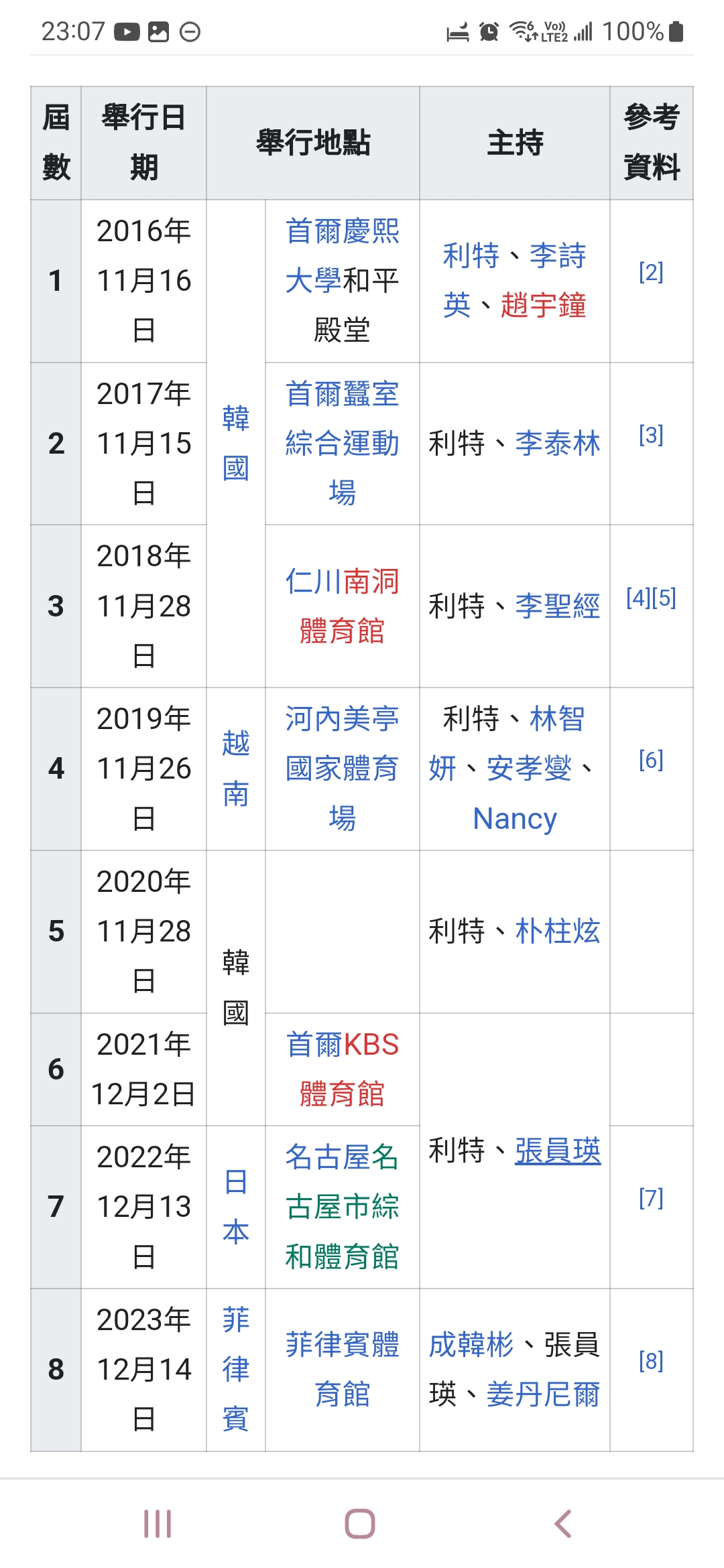Screen dimensions: 724x1568
Task: Open the 成韓彬 host link
Action: 471,1345
